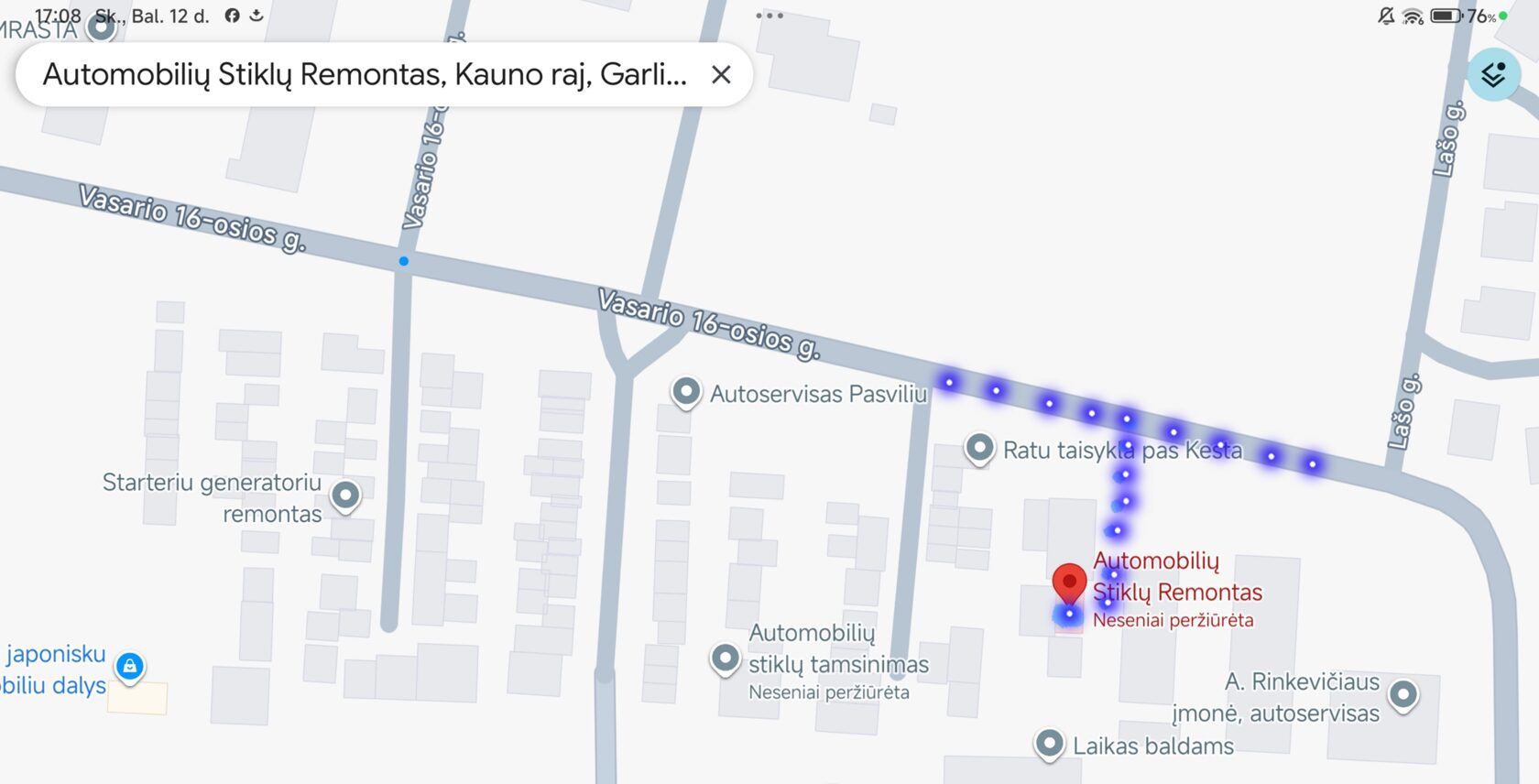Open the A. Rinkevičiaus įmonė, autoservisas pin
Viewport: 1539px width, 784px height.
(1403, 694)
